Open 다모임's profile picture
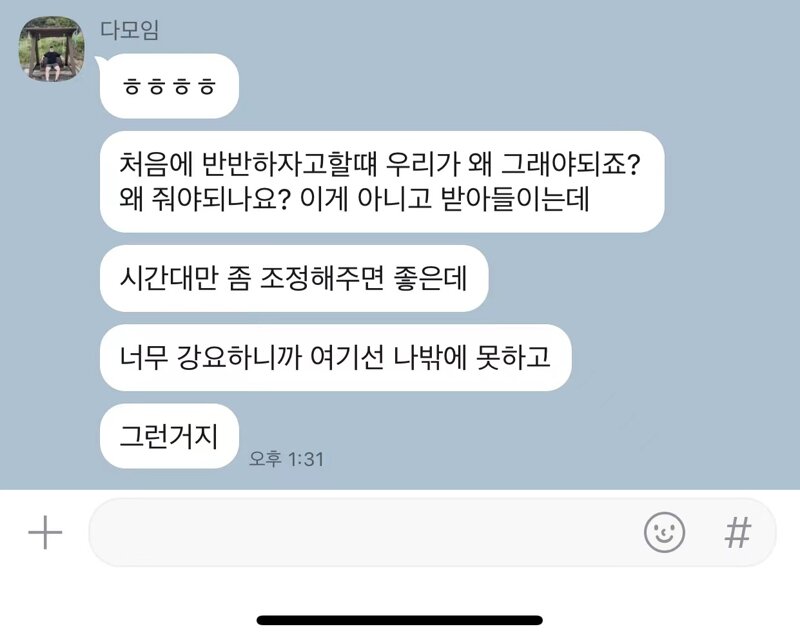This screenshot has width=800, height=640. pos(52,50)
